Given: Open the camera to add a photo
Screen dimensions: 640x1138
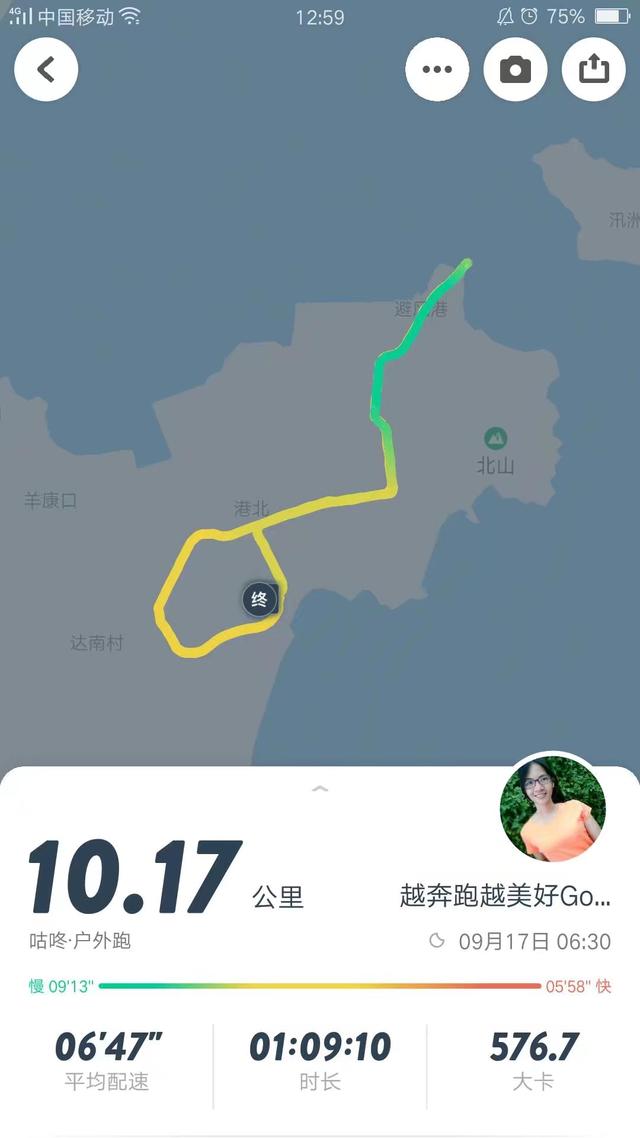Looking at the screenshot, I should point(515,69).
